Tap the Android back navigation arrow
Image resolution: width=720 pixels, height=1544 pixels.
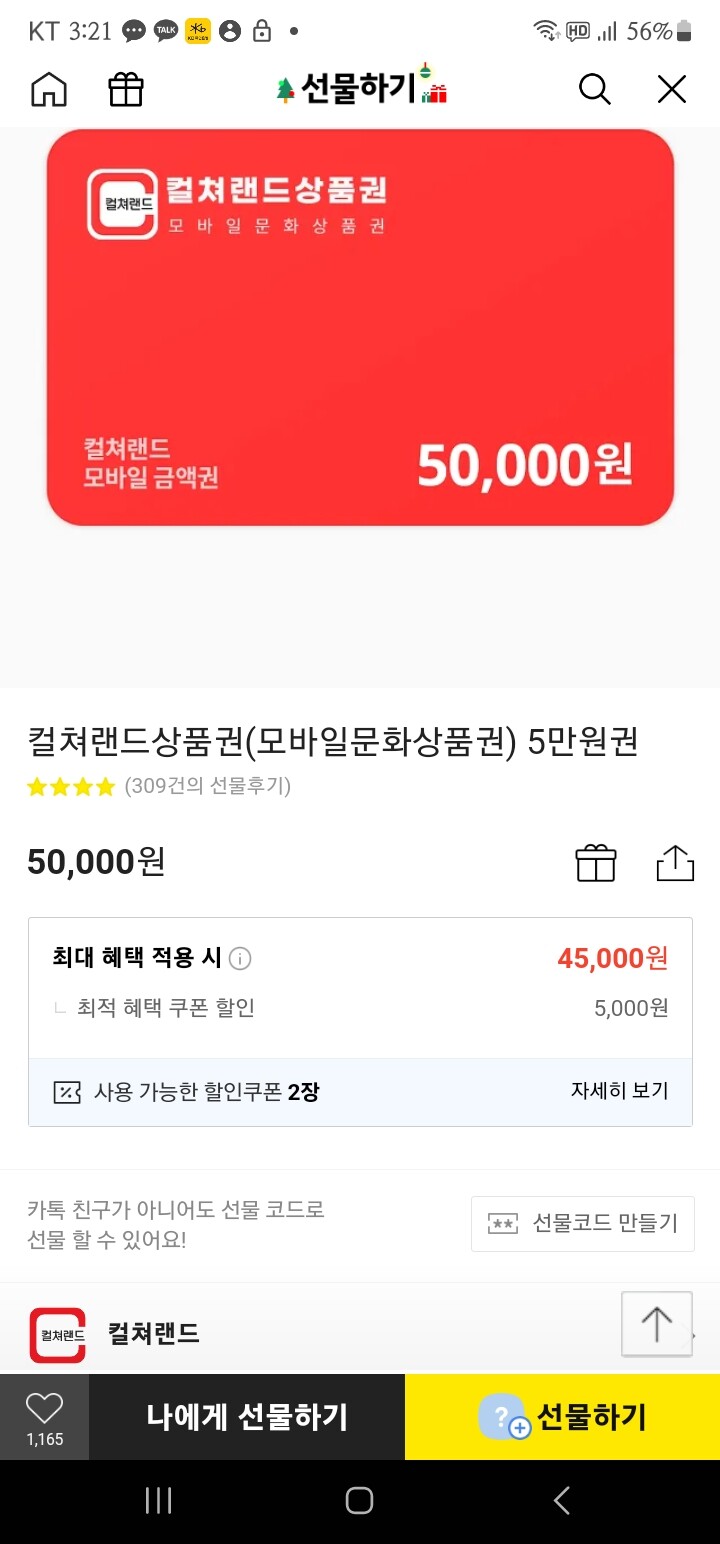[x=560, y=1500]
